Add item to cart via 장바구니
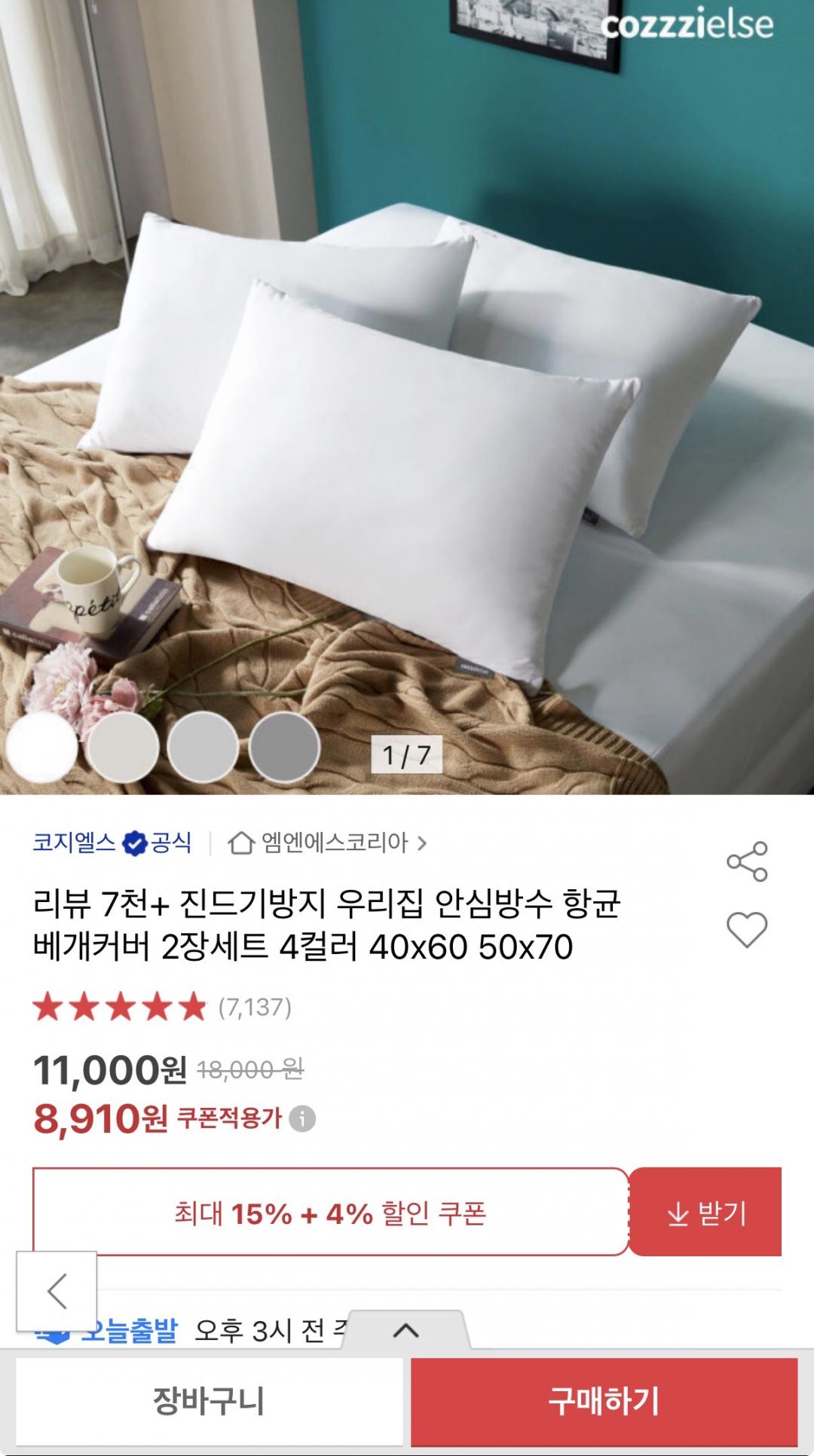 click(x=209, y=1401)
